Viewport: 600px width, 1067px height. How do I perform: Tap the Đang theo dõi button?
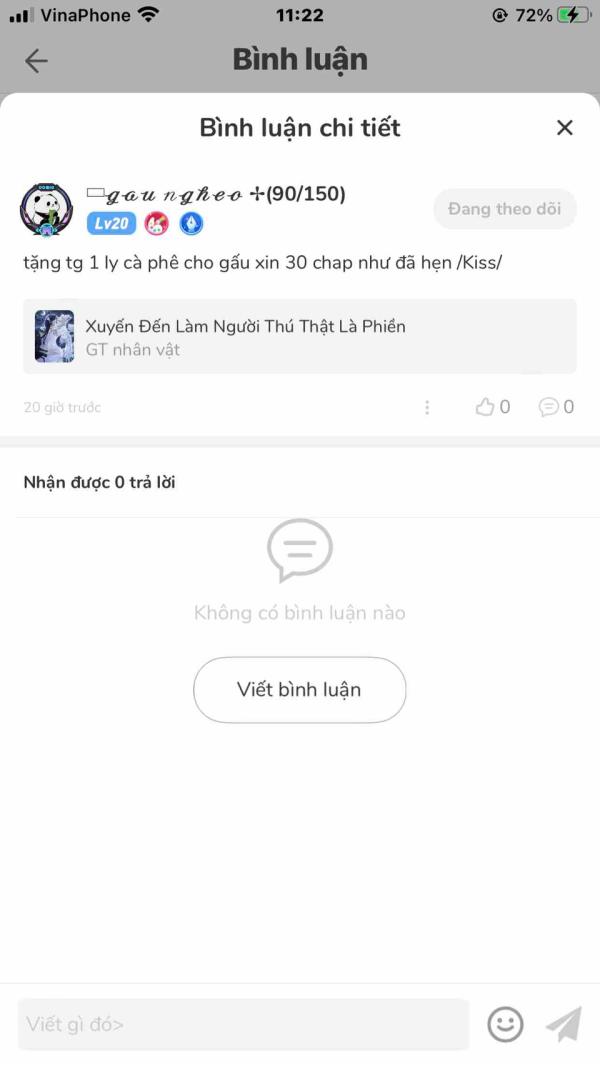505,209
